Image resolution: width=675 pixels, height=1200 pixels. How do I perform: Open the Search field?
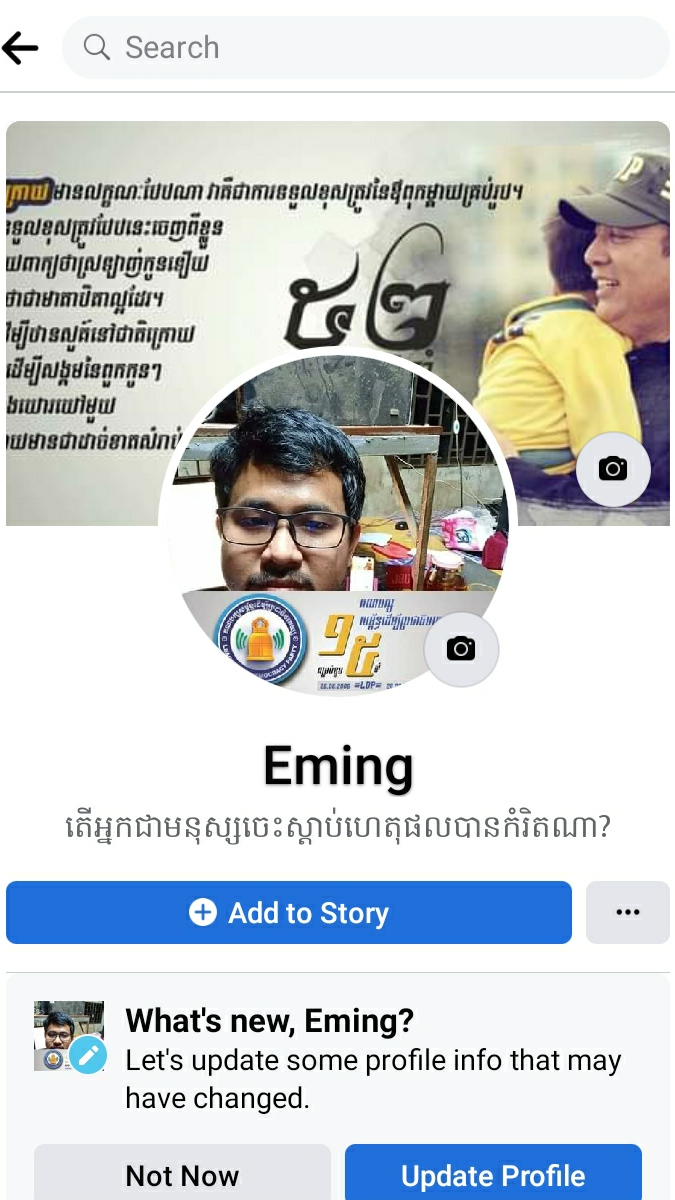[365, 47]
